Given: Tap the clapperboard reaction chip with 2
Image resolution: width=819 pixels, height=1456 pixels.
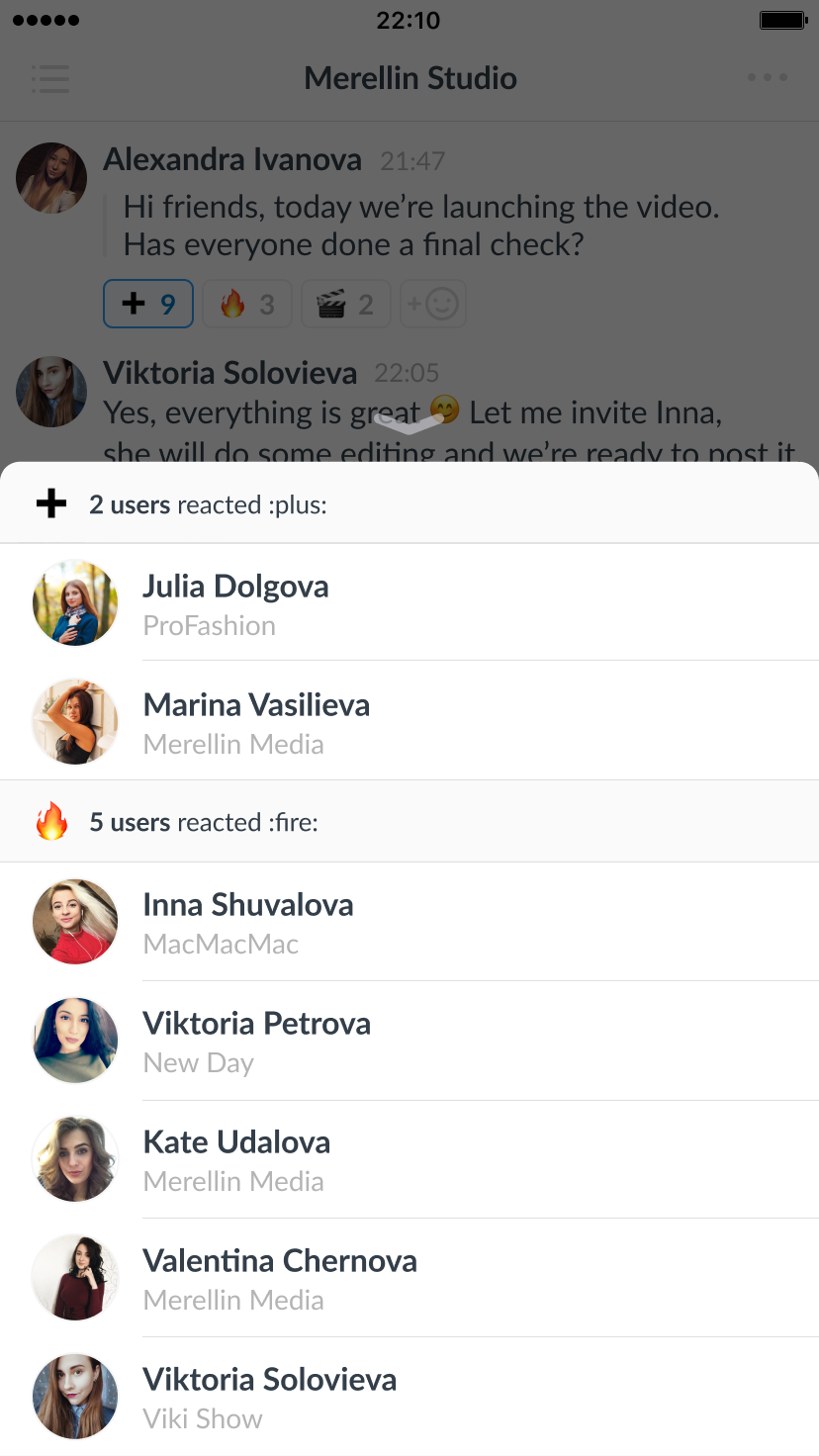Looking at the screenshot, I should (x=345, y=304).
